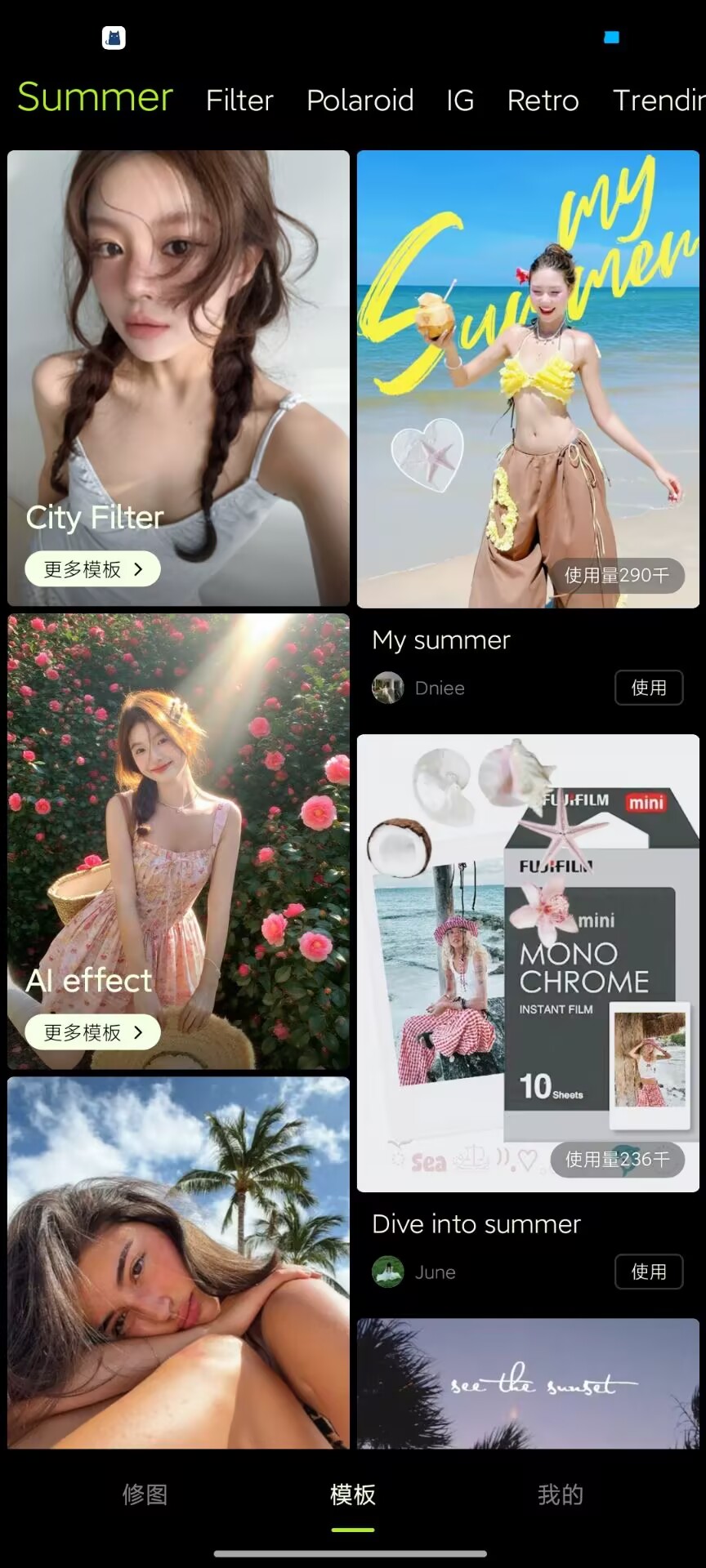Open the Trending category tab
This screenshot has height=1568, width=706.
[659, 100]
